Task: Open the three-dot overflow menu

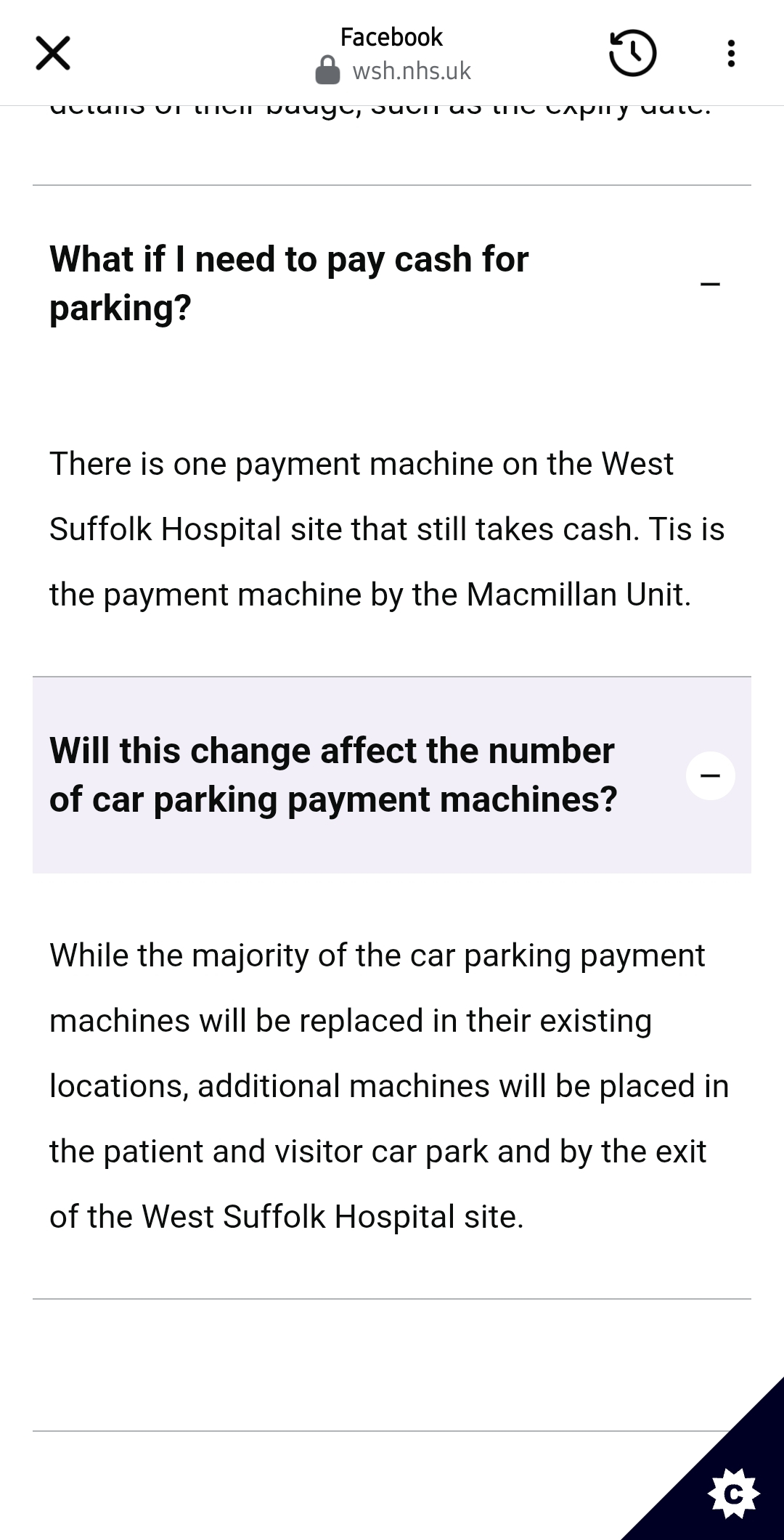Action: 731,53
